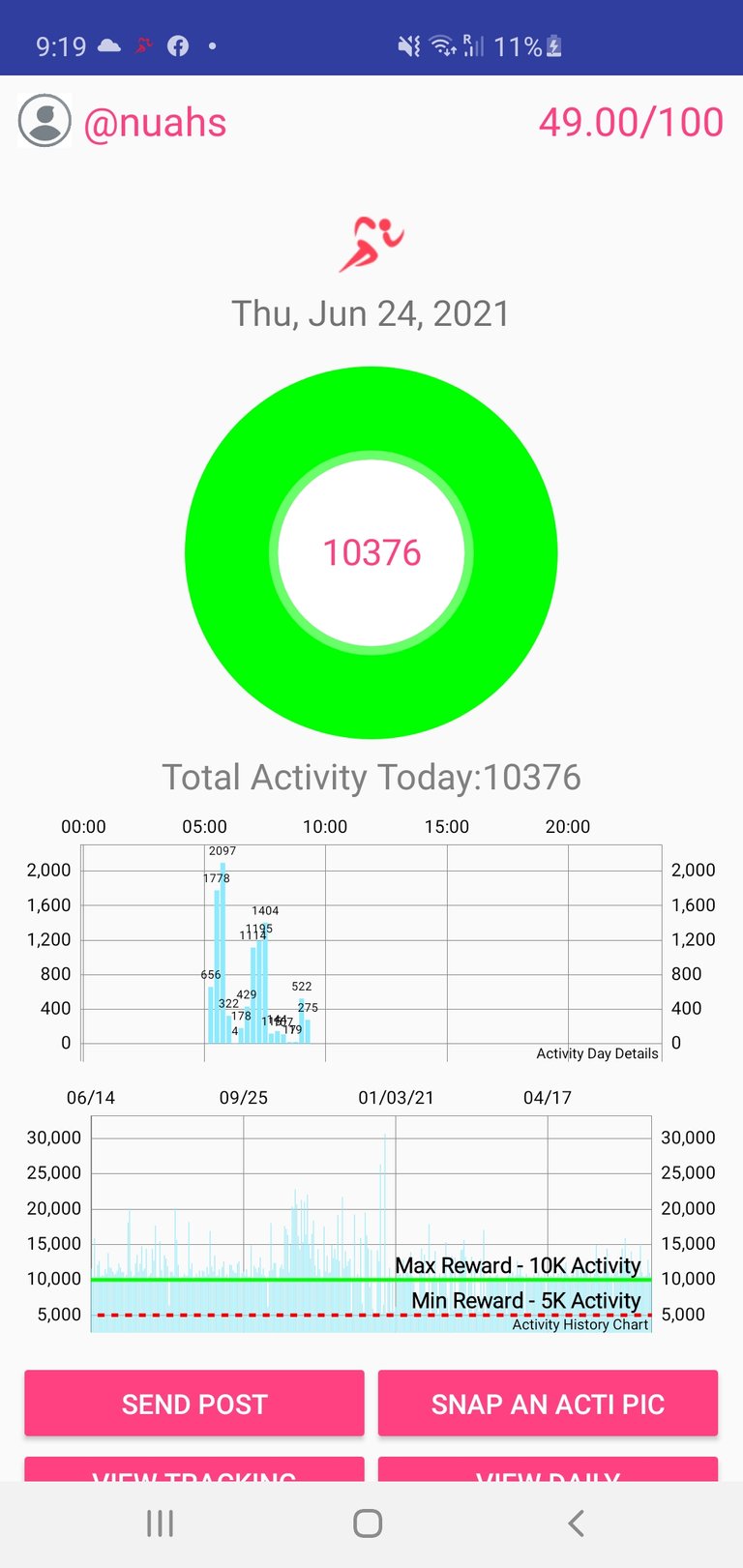The width and height of the screenshot is (743, 1568).
Task: Tap the VIEW DAILY button
Action: (x=548, y=1469)
